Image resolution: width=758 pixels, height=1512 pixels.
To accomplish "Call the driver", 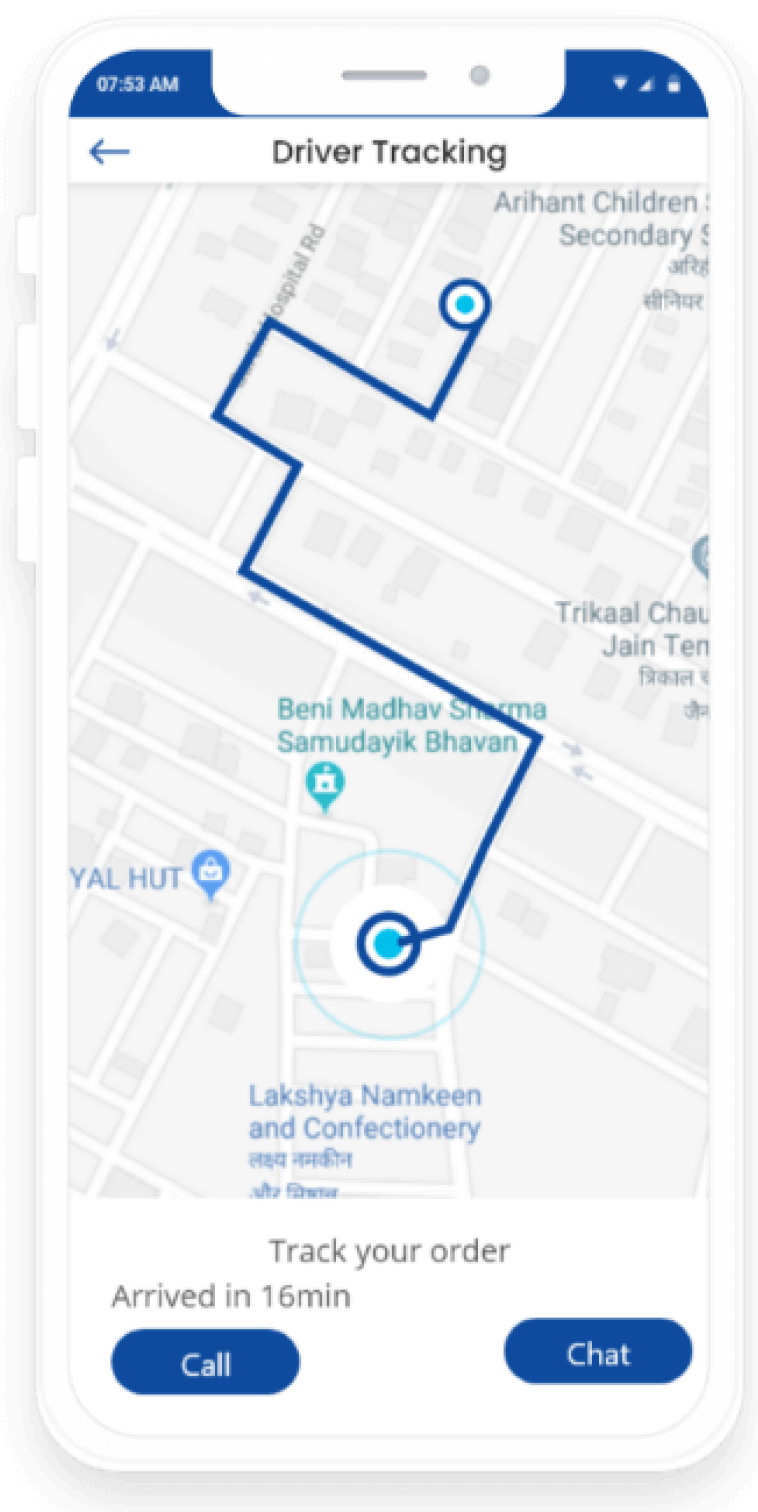I will pyautogui.click(x=205, y=1364).
